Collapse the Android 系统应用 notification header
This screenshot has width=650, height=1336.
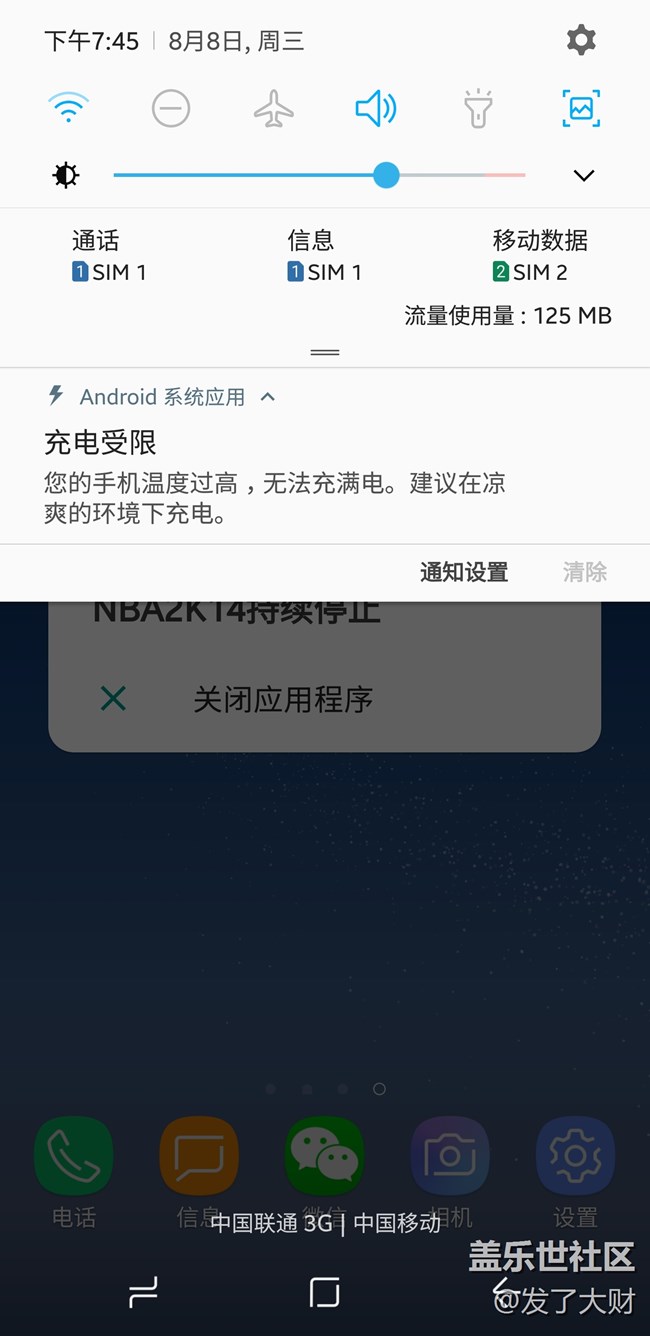[268, 397]
